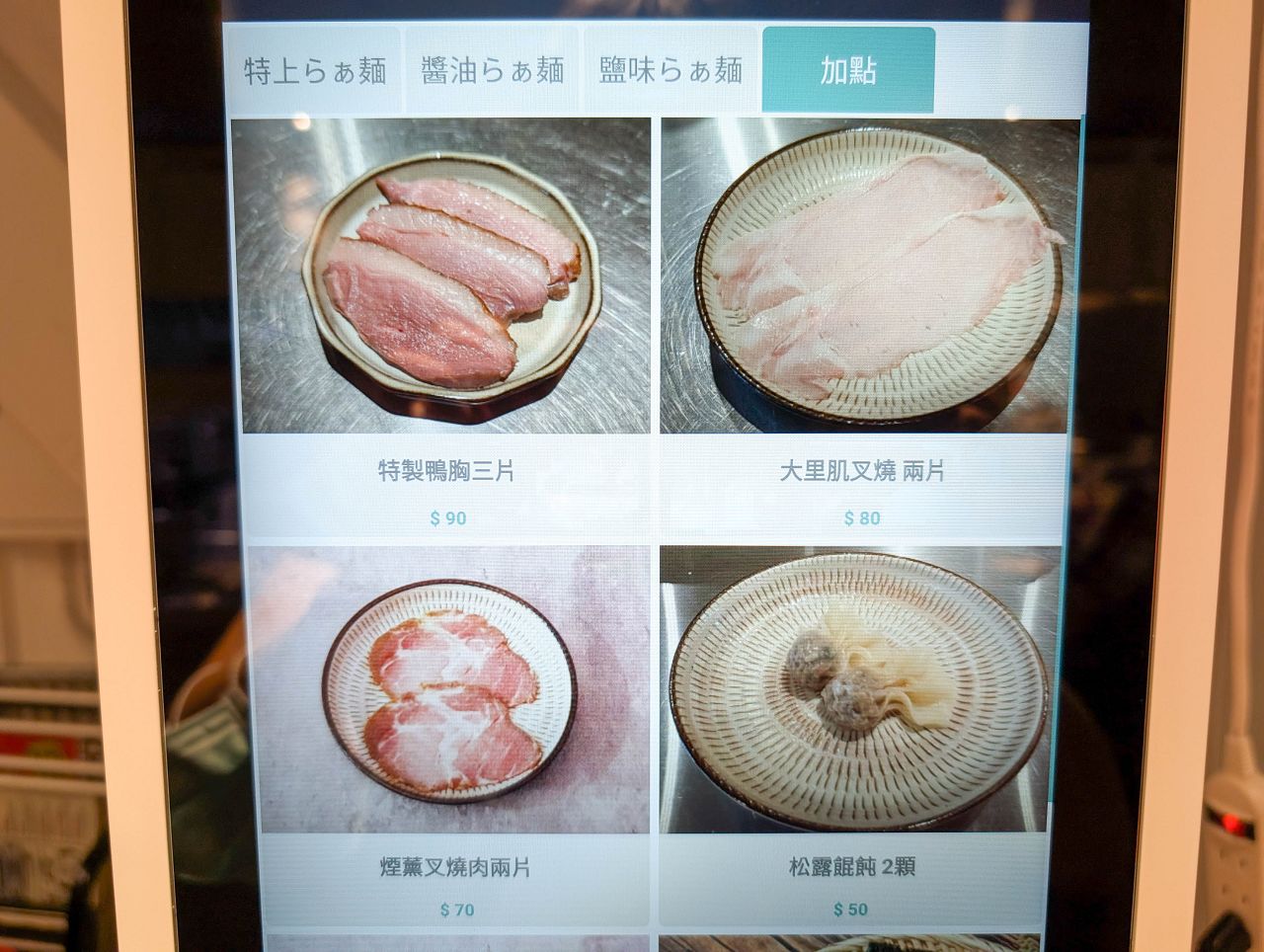The height and width of the screenshot is (952, 1264).
Task: Select the 鹽味らぁ麵 tab
Action: pos(671,70)
